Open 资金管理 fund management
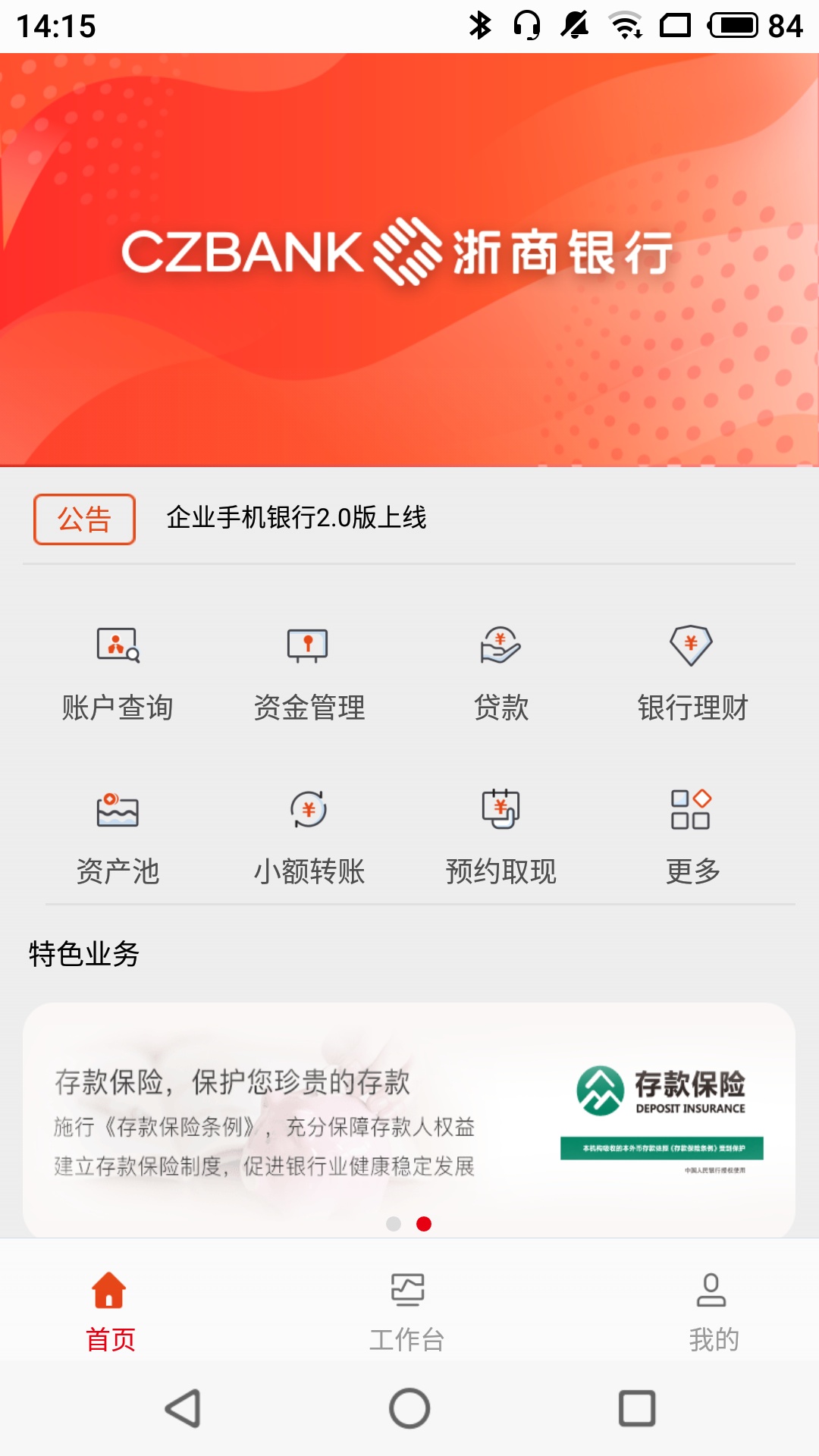Viewport: 819px width, 1456px height. (x=309, y=671)
